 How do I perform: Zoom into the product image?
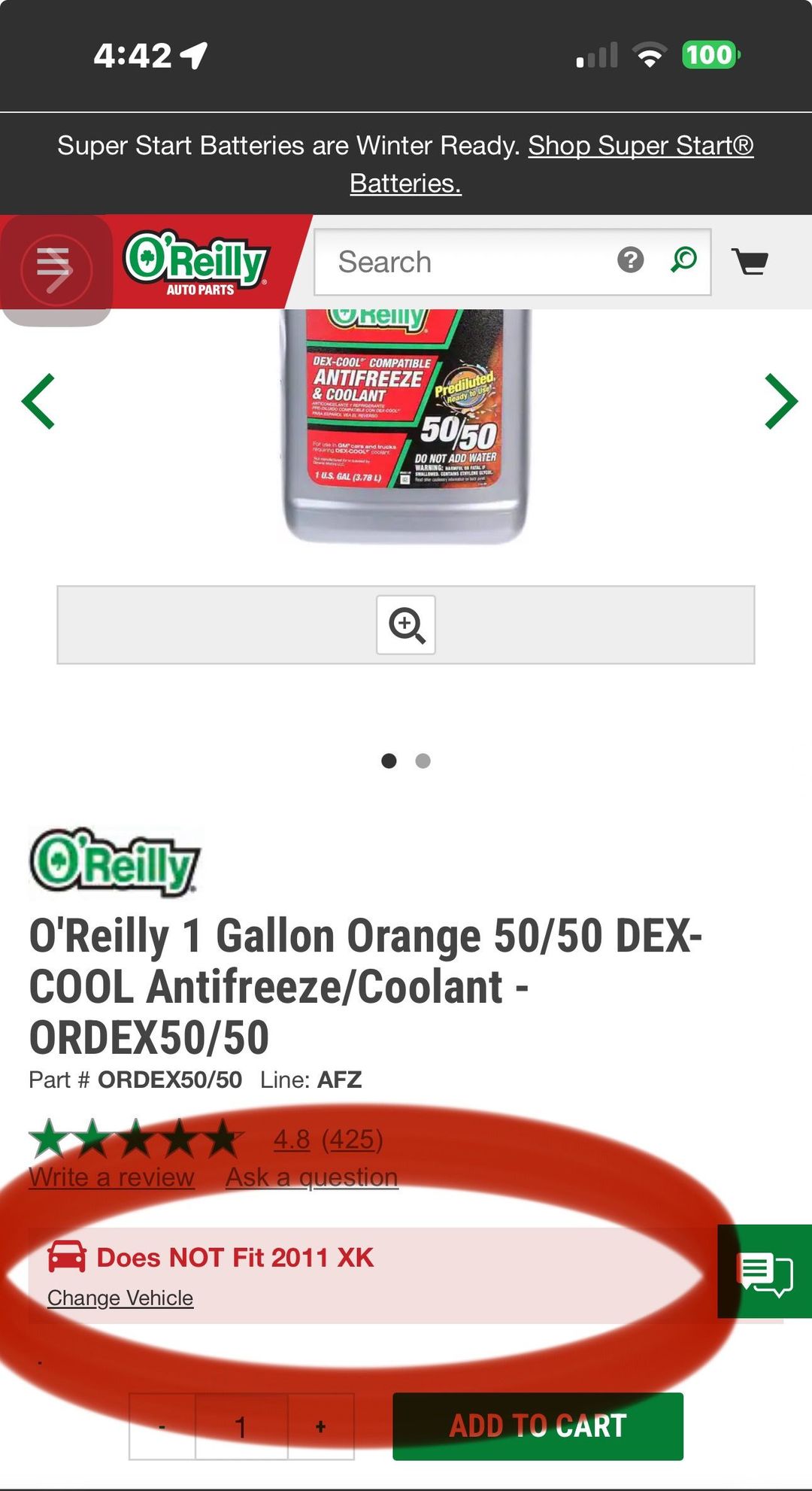click(x=406, y=624)
